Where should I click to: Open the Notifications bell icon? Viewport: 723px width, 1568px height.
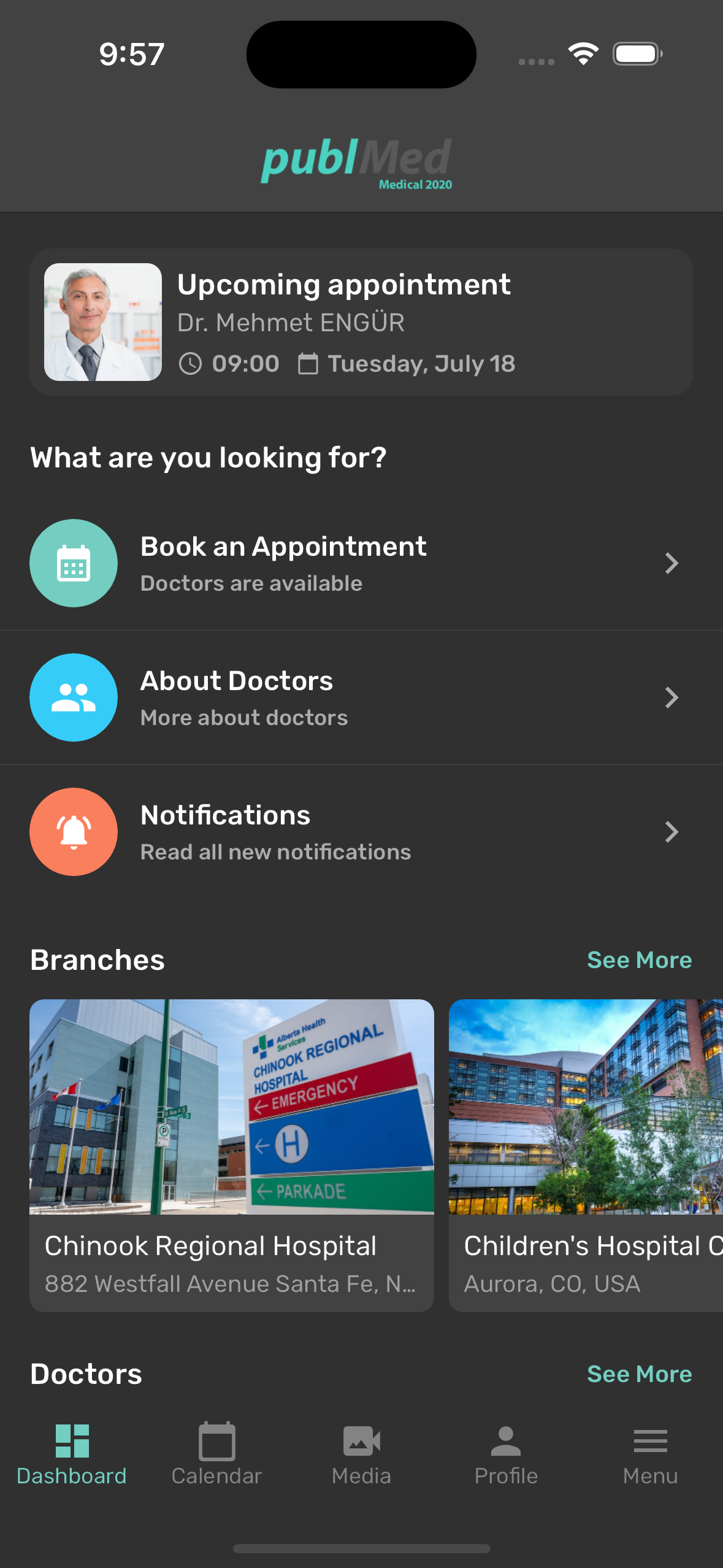(x=73, y=832)
